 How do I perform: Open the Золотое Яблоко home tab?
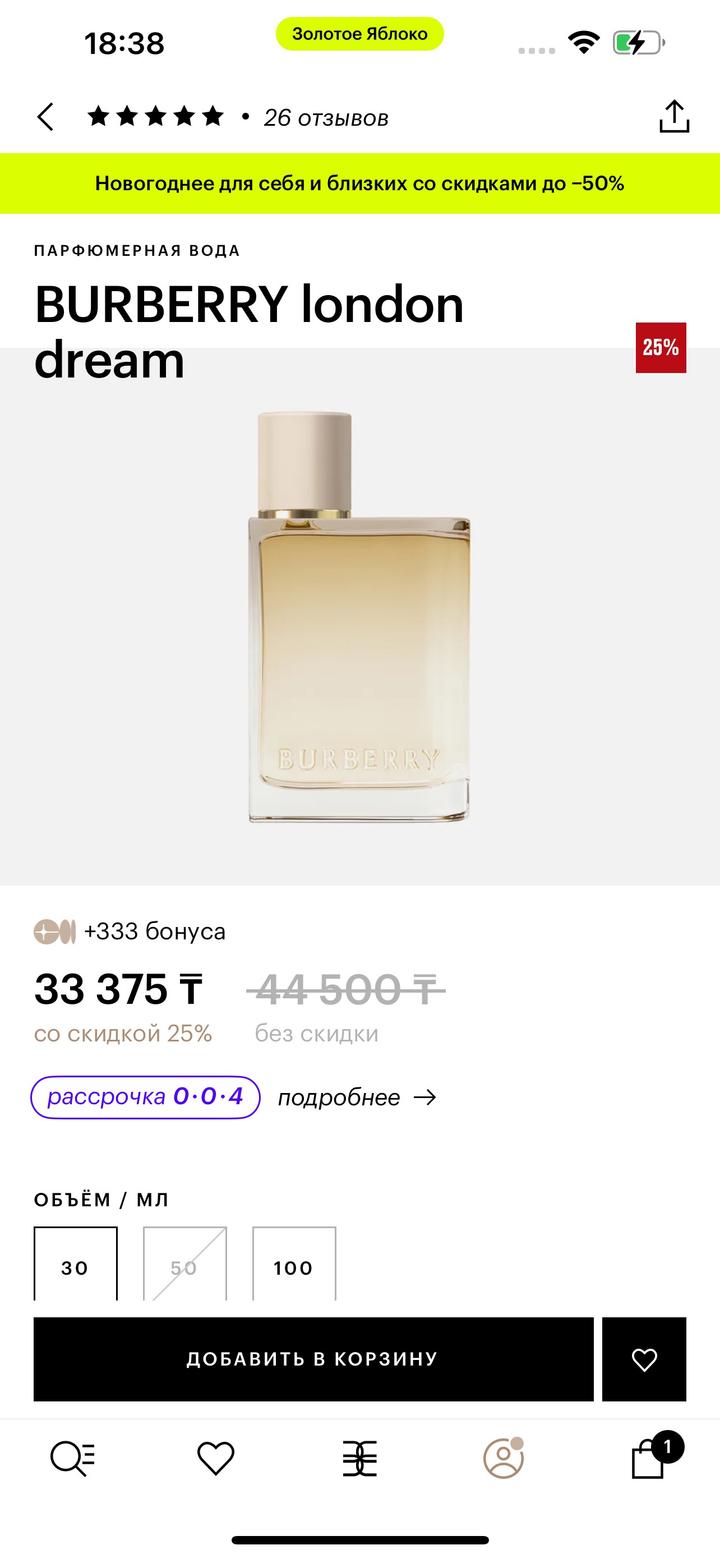coord(360,1459)
